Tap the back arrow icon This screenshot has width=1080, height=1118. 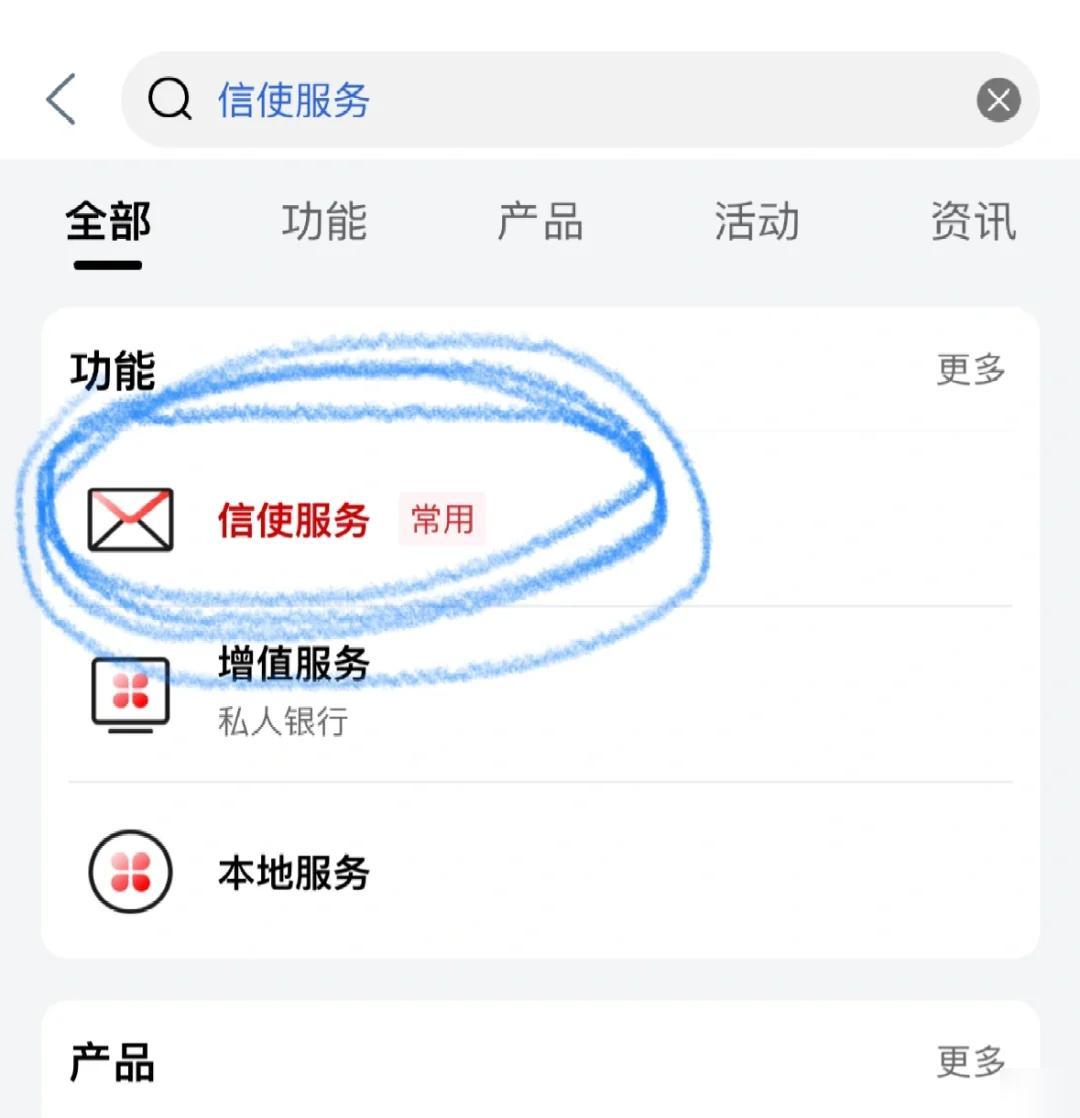[60, 99]
